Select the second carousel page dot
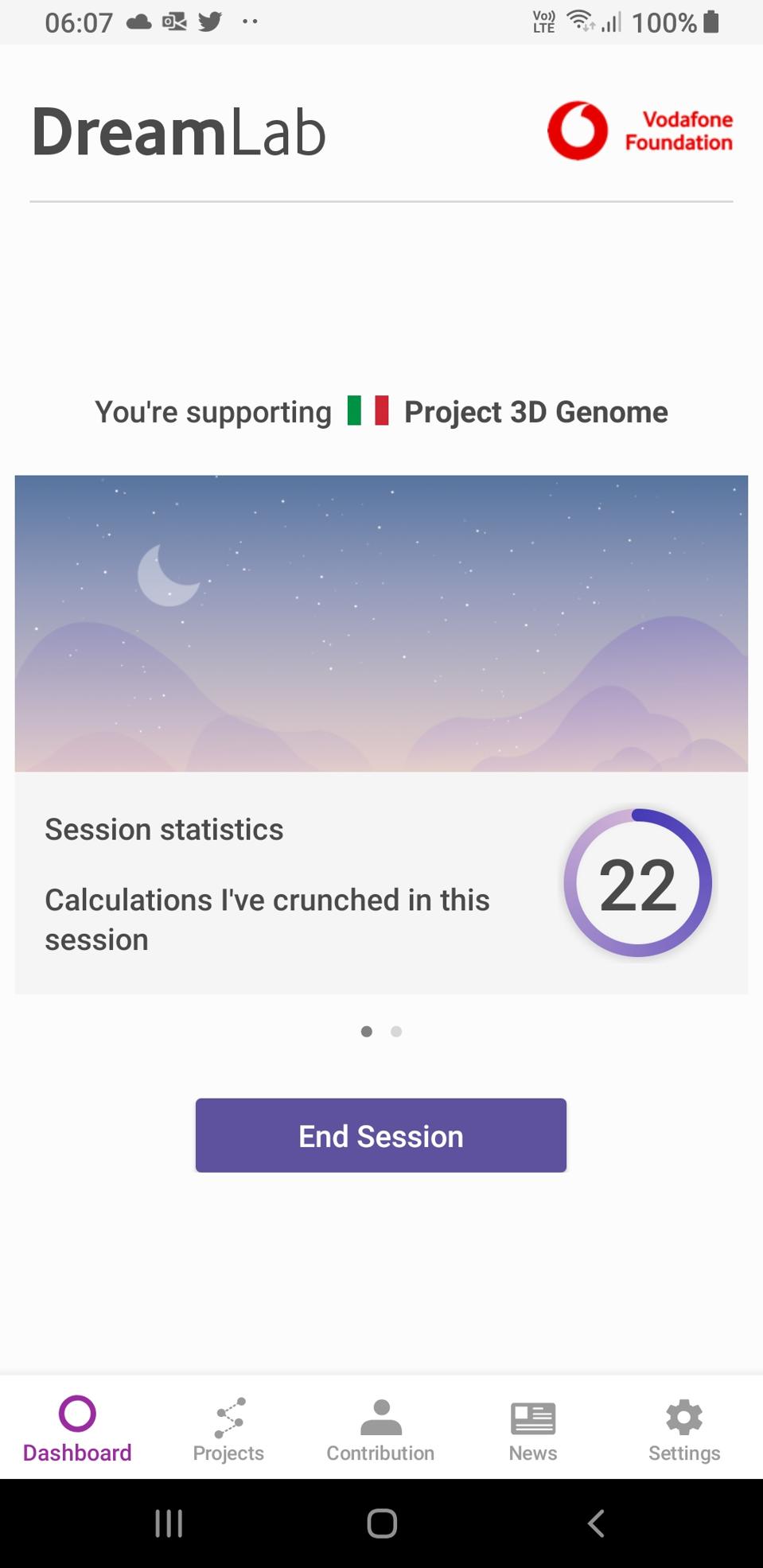Viewport: 763px width, 1568px height. (x=395, y=1031)
